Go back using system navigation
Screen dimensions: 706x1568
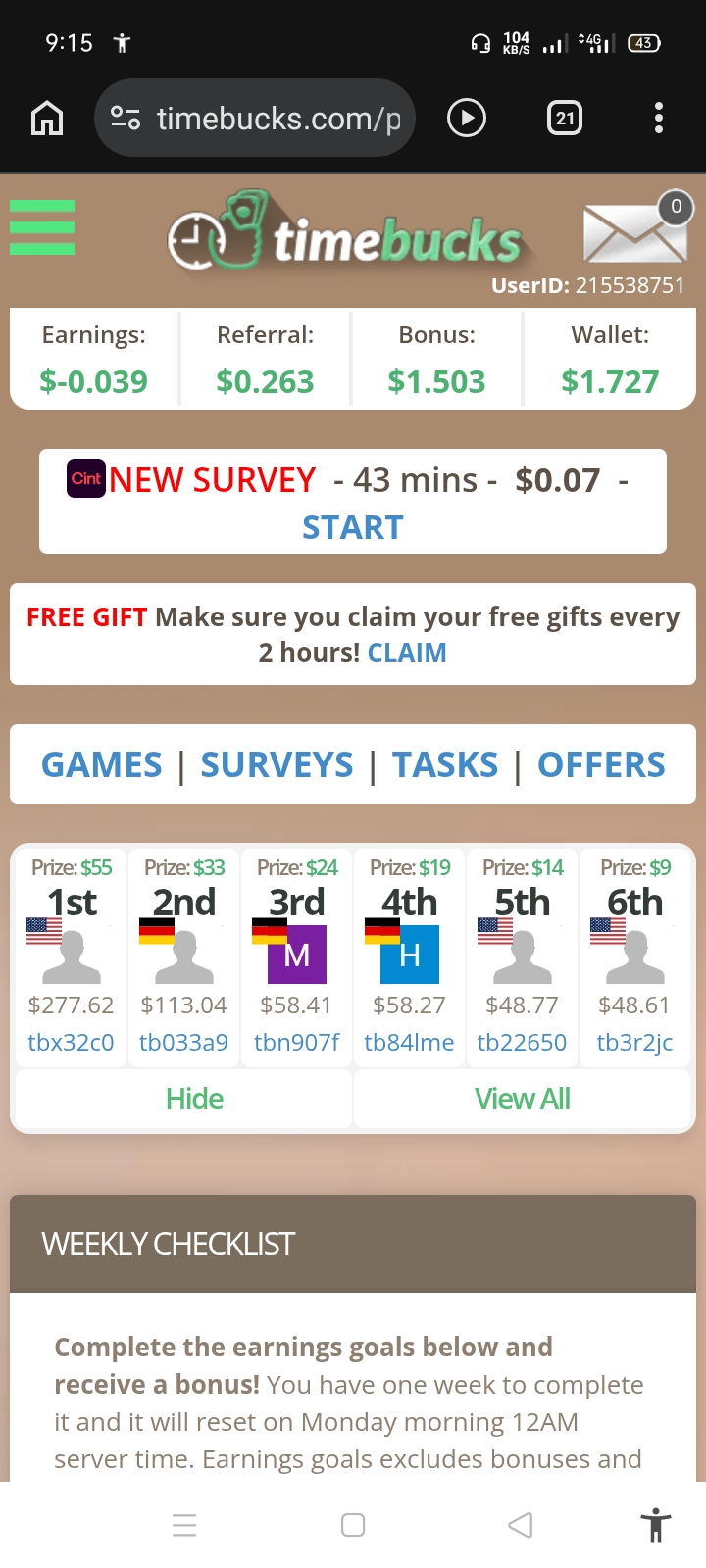coord(521,1525)
